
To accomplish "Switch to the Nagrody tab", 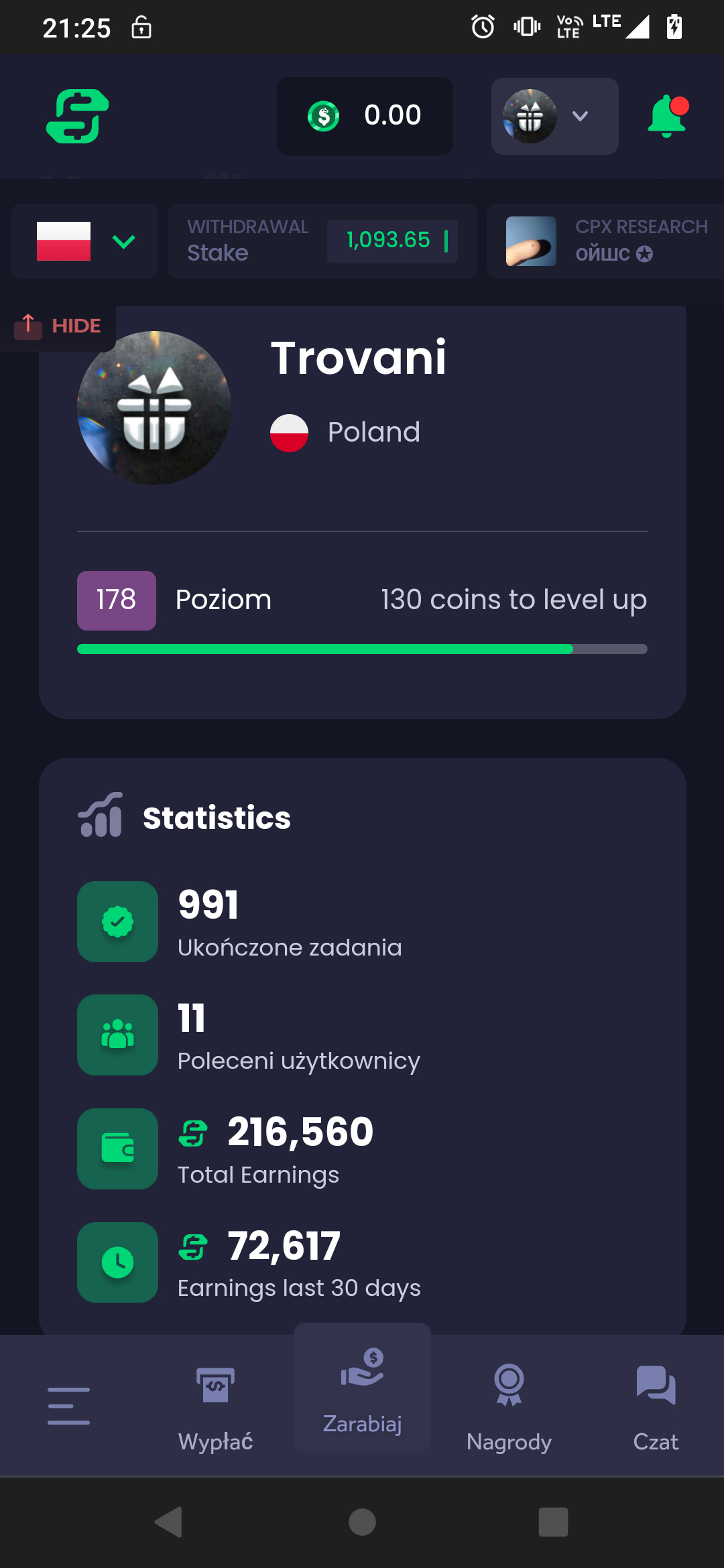I will 509,1406.
